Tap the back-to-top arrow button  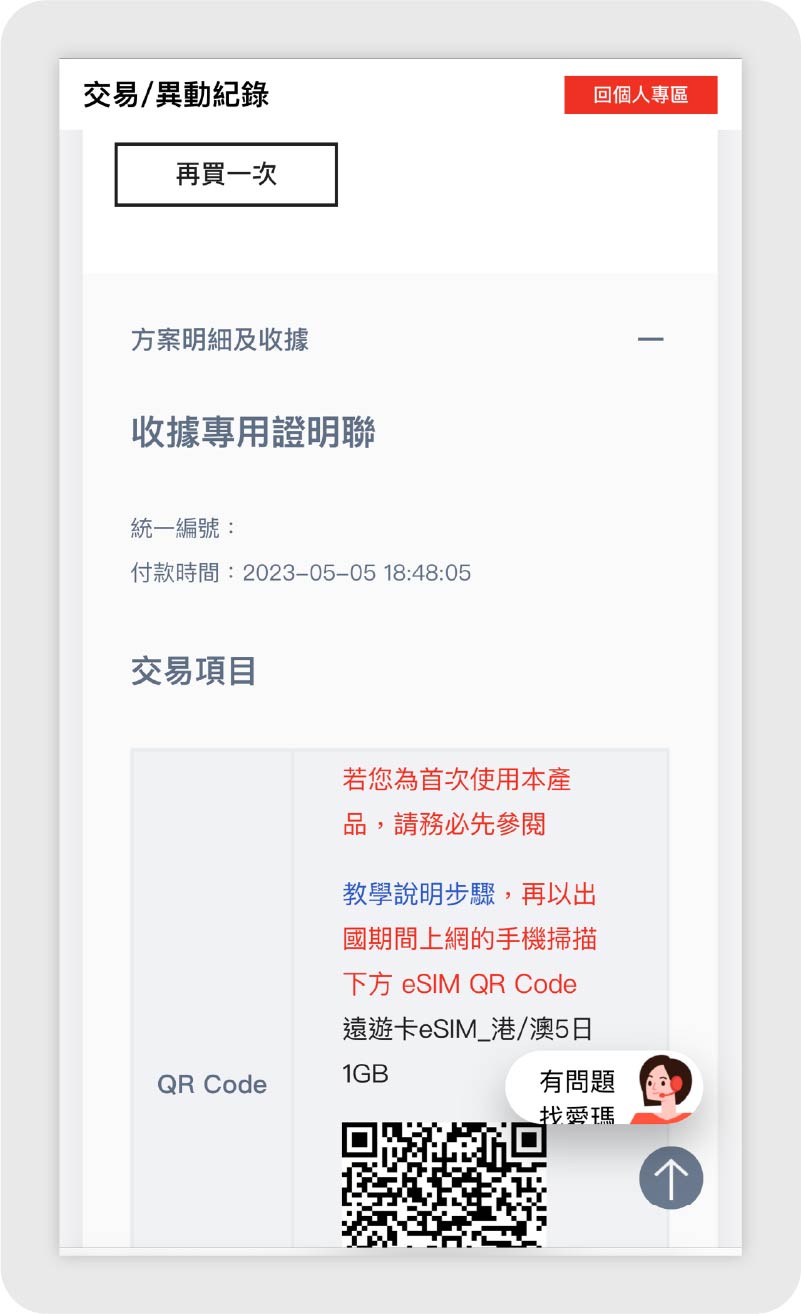coord(671,1178)
